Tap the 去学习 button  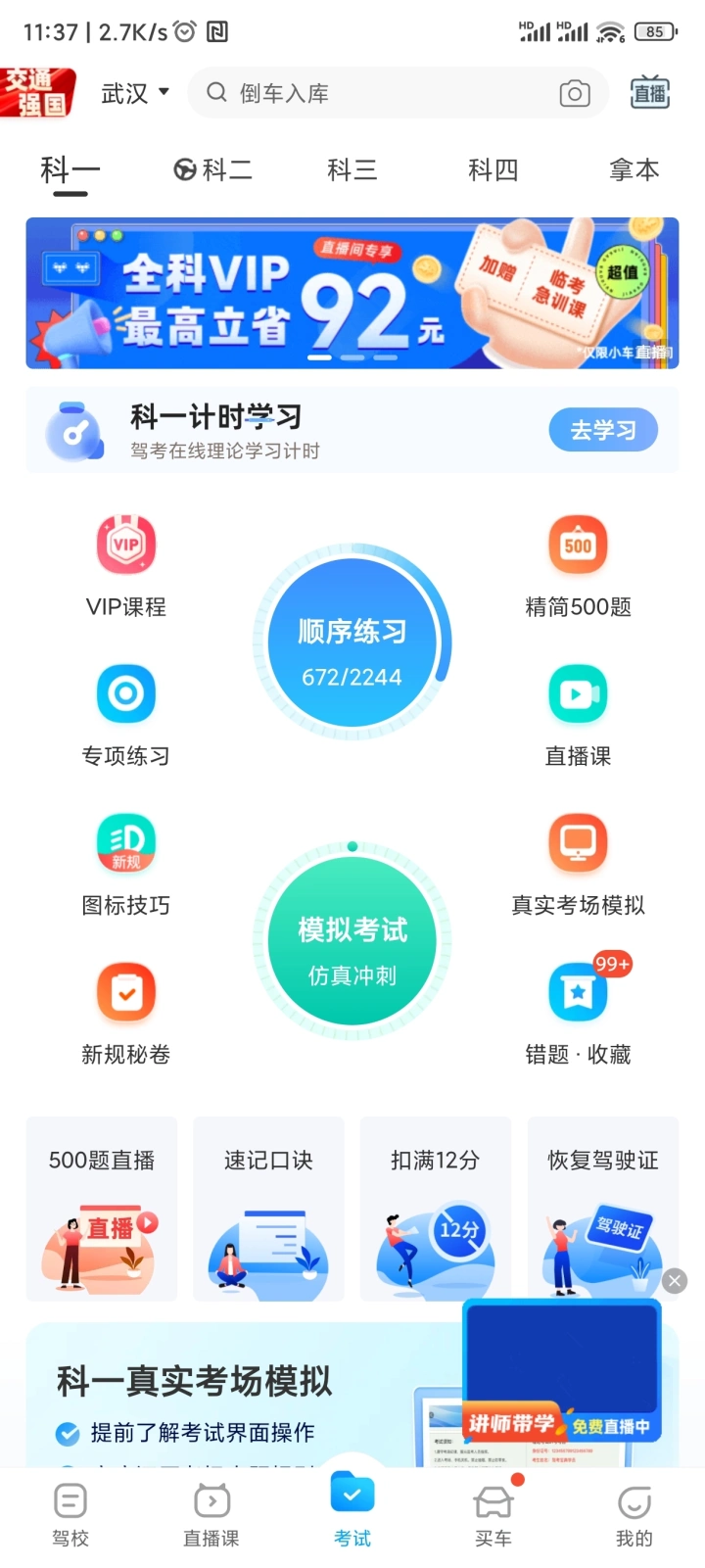click(x=603, y=430)
